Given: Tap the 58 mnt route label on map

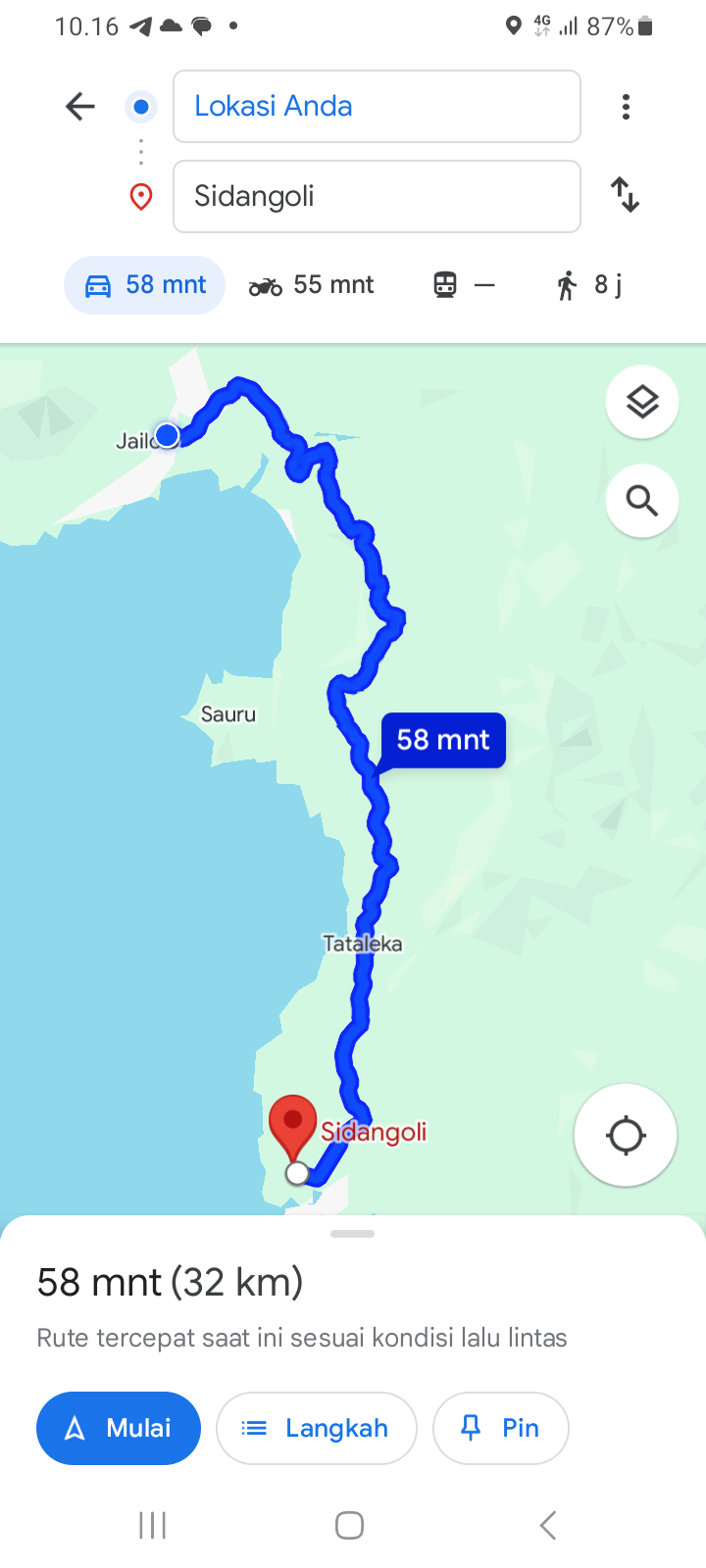Looking at the screenshot, I should tap(443, 740).
